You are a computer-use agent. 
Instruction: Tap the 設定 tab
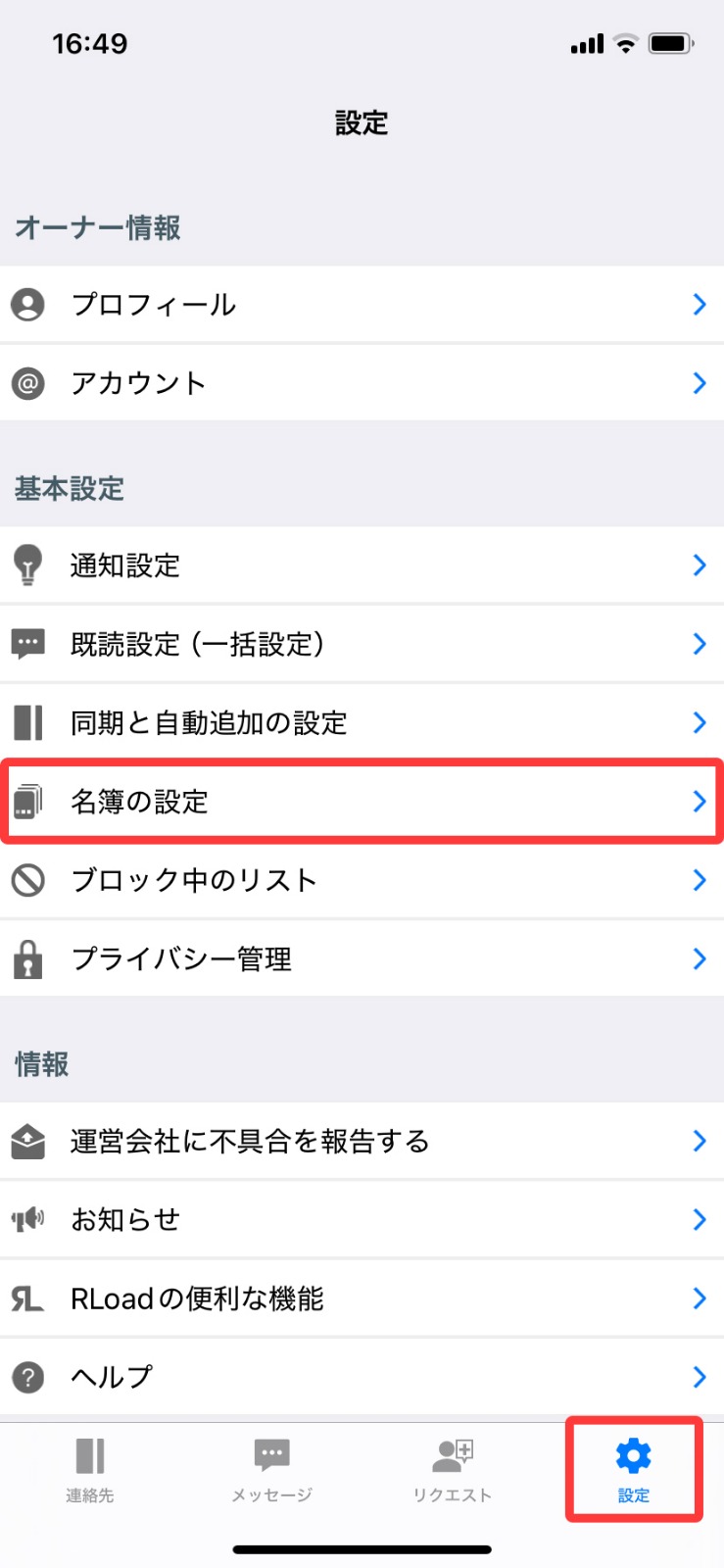tap(634, 1470)
